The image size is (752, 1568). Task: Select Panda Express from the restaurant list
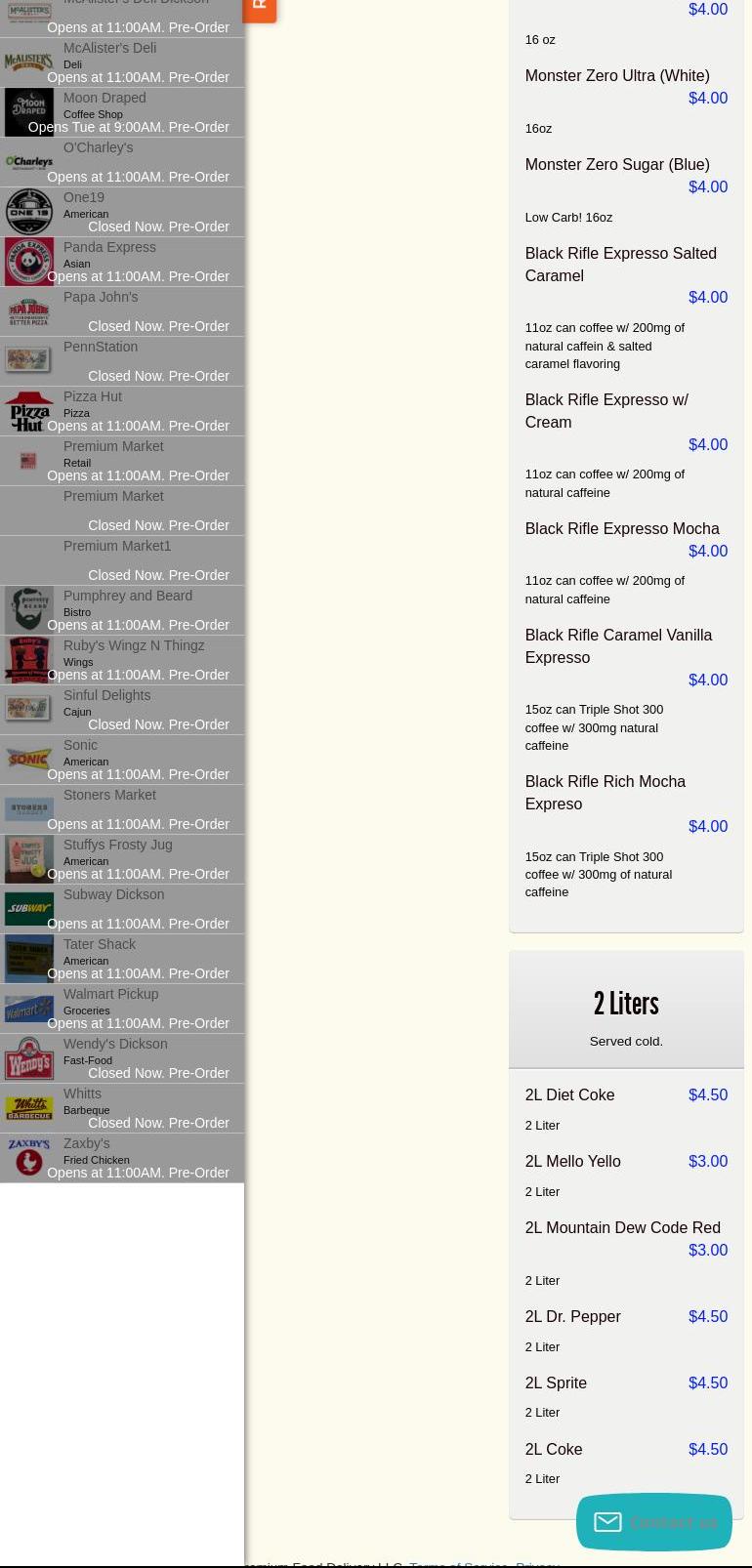122,261
